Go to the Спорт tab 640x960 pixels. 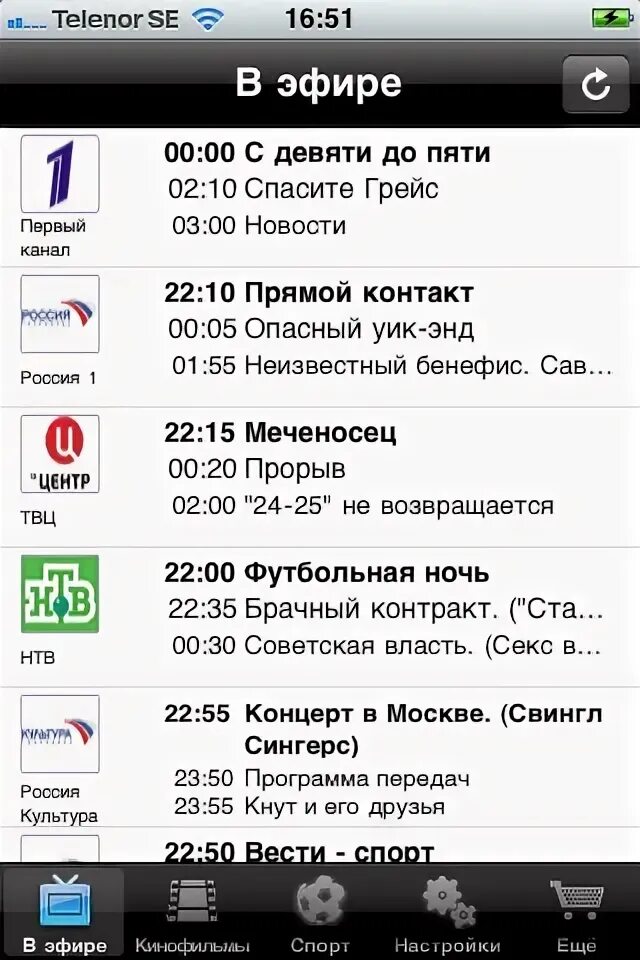point(320,912)
